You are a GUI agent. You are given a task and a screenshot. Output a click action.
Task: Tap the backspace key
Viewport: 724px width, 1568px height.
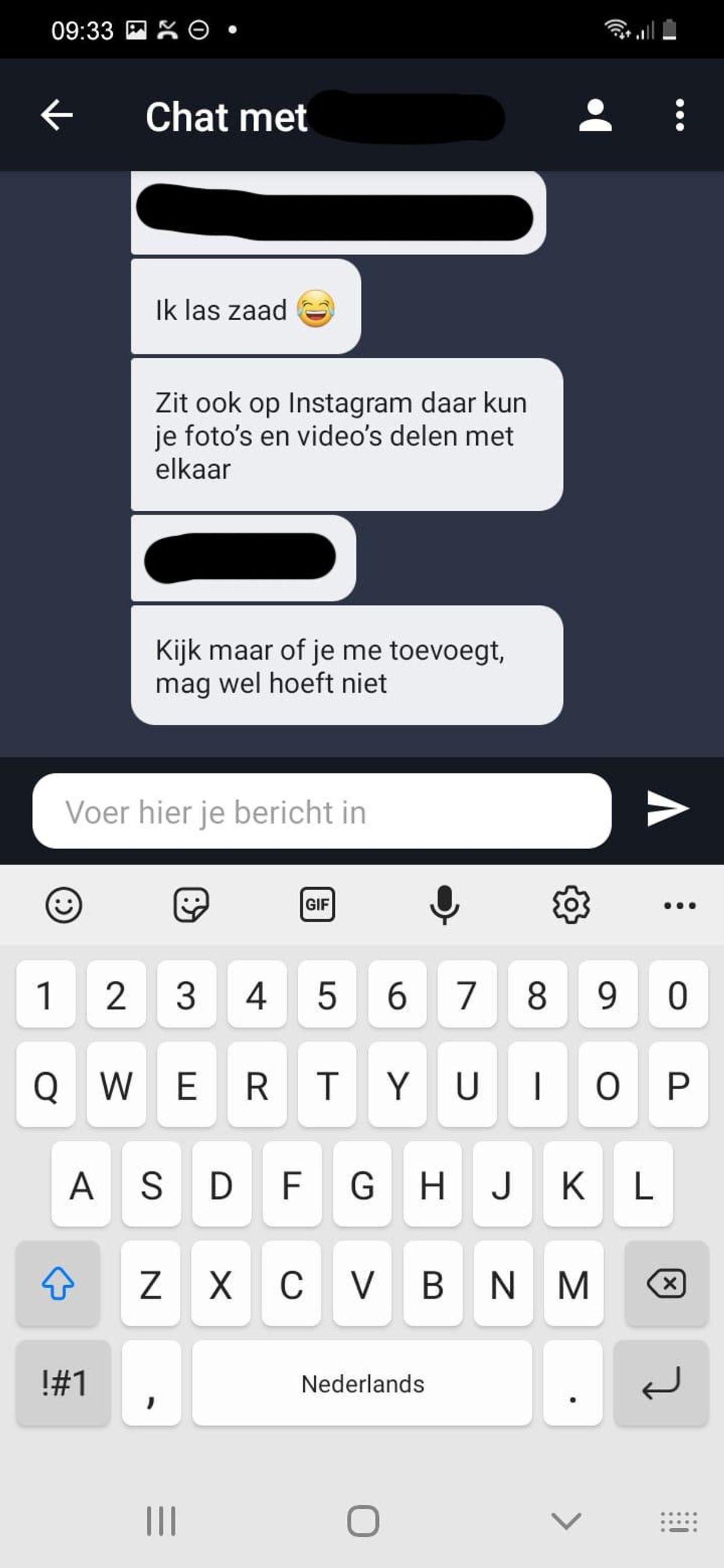click(666, 1284)
